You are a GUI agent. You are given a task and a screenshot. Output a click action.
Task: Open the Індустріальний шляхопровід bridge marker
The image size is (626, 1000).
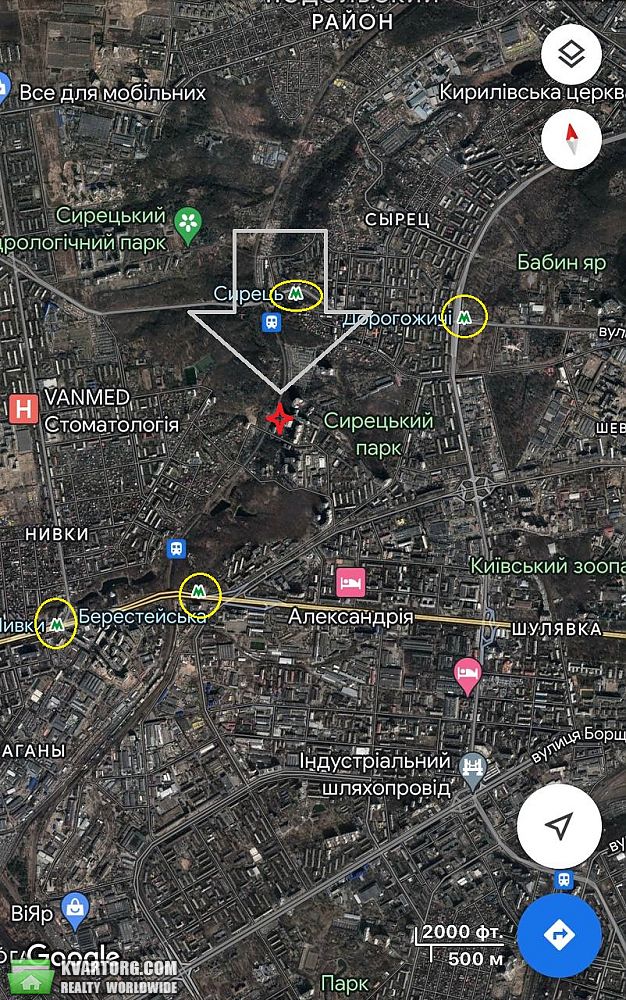pos(471,767)
